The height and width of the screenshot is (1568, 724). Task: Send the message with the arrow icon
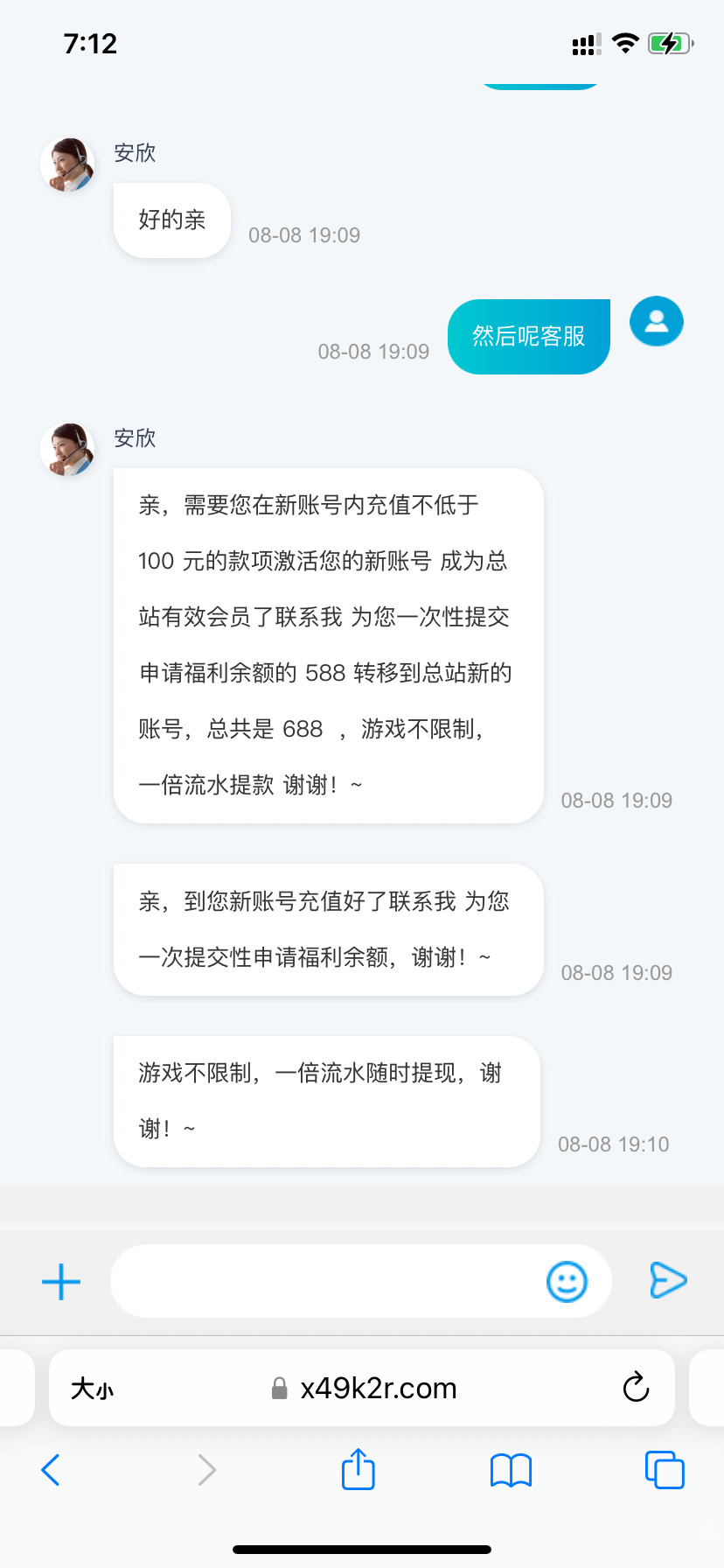coord(668,1281)
